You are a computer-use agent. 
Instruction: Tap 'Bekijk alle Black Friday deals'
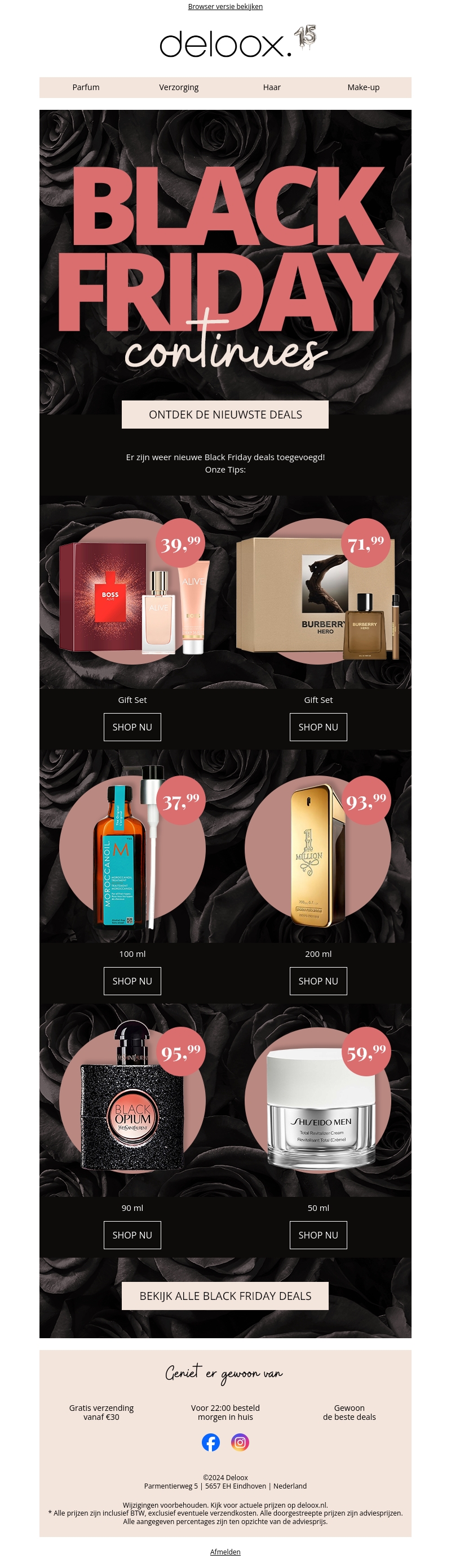[x=225, y=1296]
